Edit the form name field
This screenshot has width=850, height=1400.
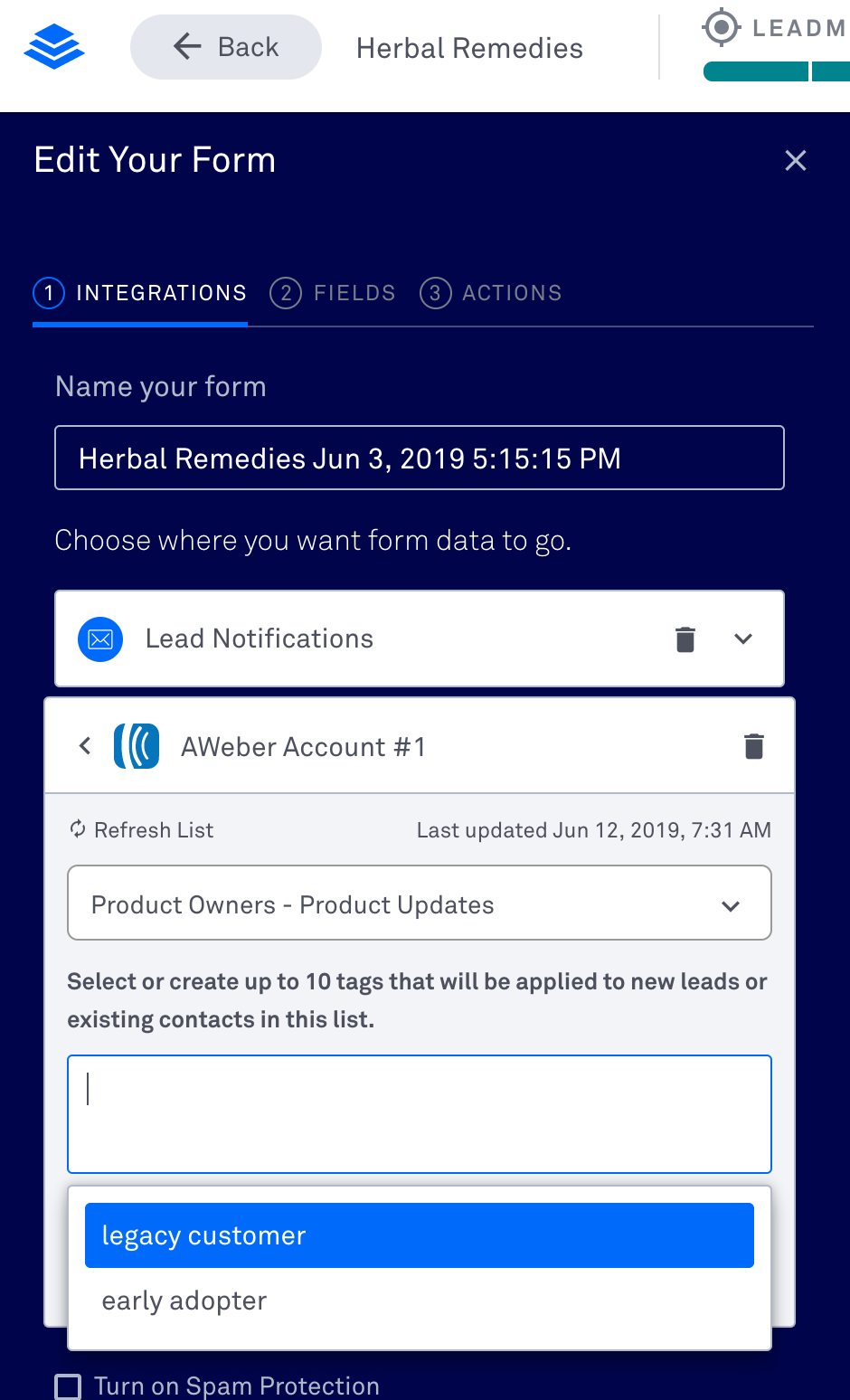(420, 458)
